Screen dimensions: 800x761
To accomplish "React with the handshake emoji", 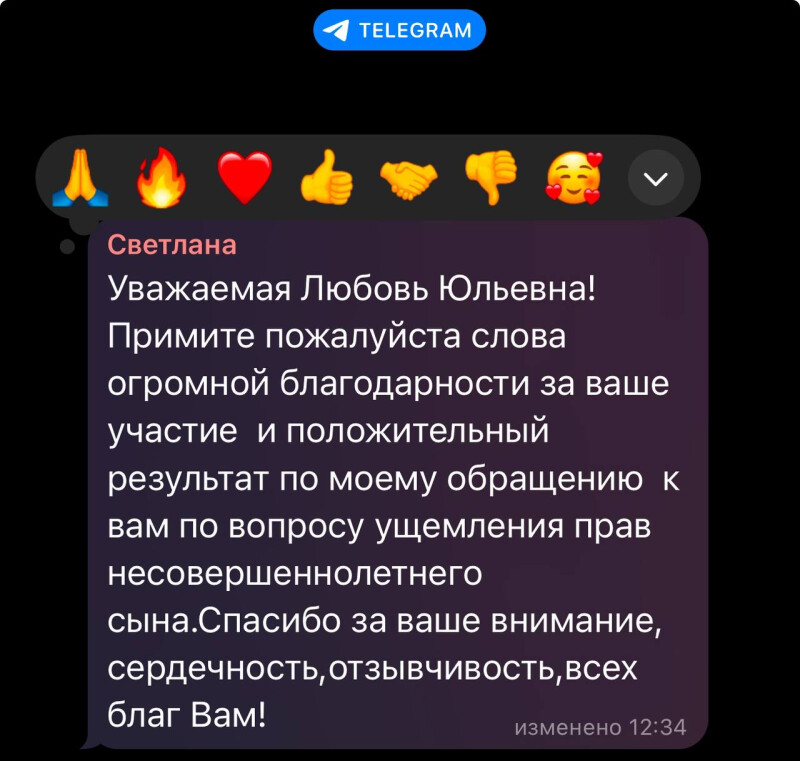I will coord(409,180).
